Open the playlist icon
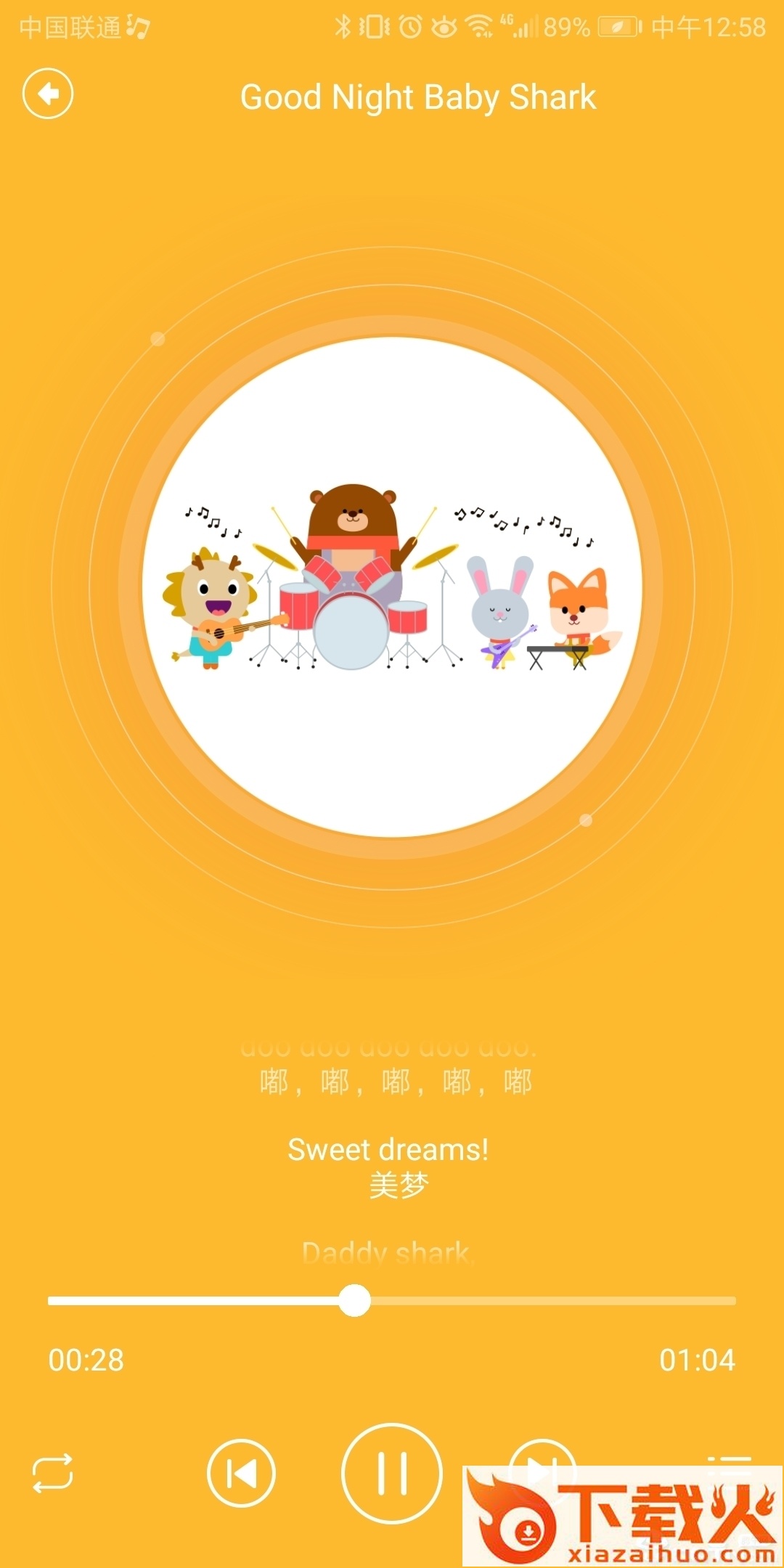 729,1458
